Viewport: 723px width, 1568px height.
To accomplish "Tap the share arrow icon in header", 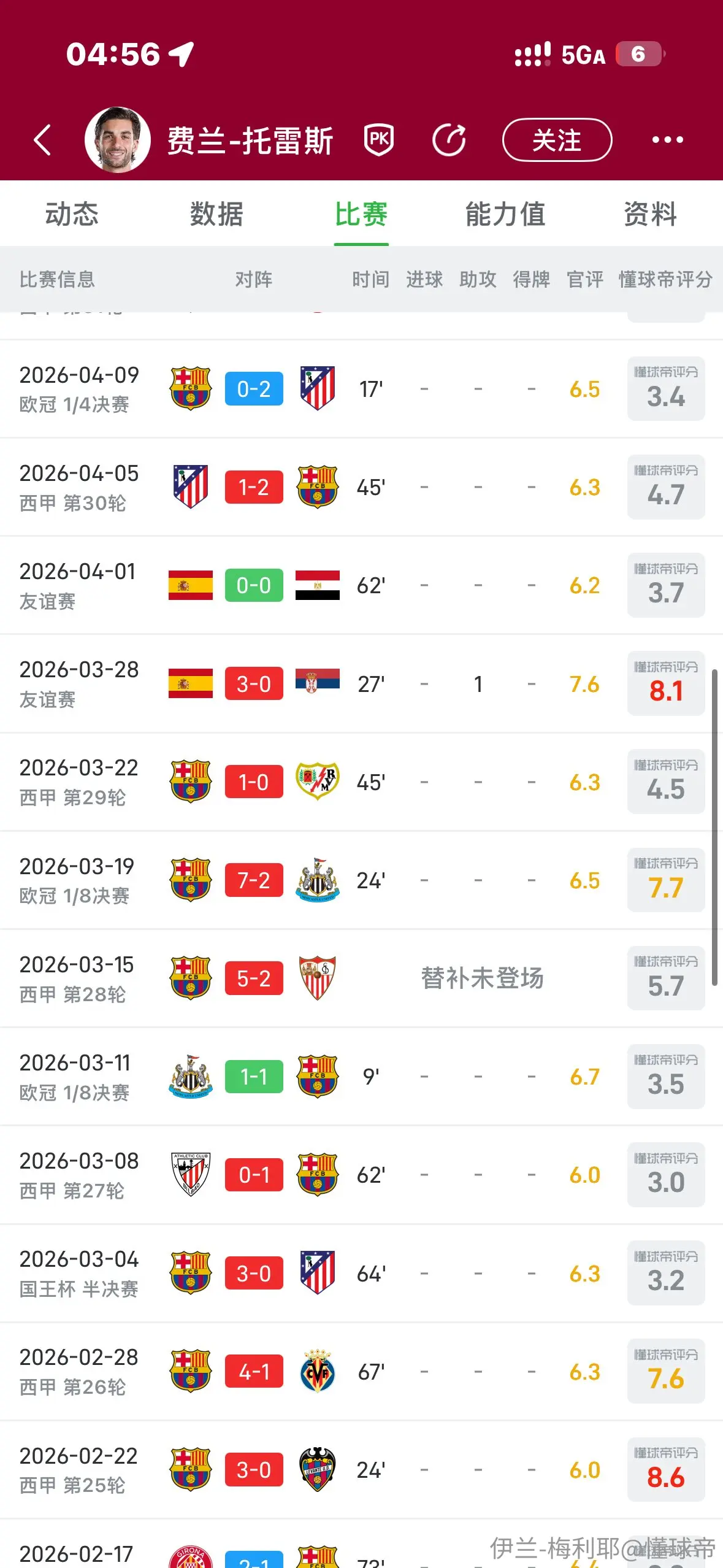I will point(449,140).
